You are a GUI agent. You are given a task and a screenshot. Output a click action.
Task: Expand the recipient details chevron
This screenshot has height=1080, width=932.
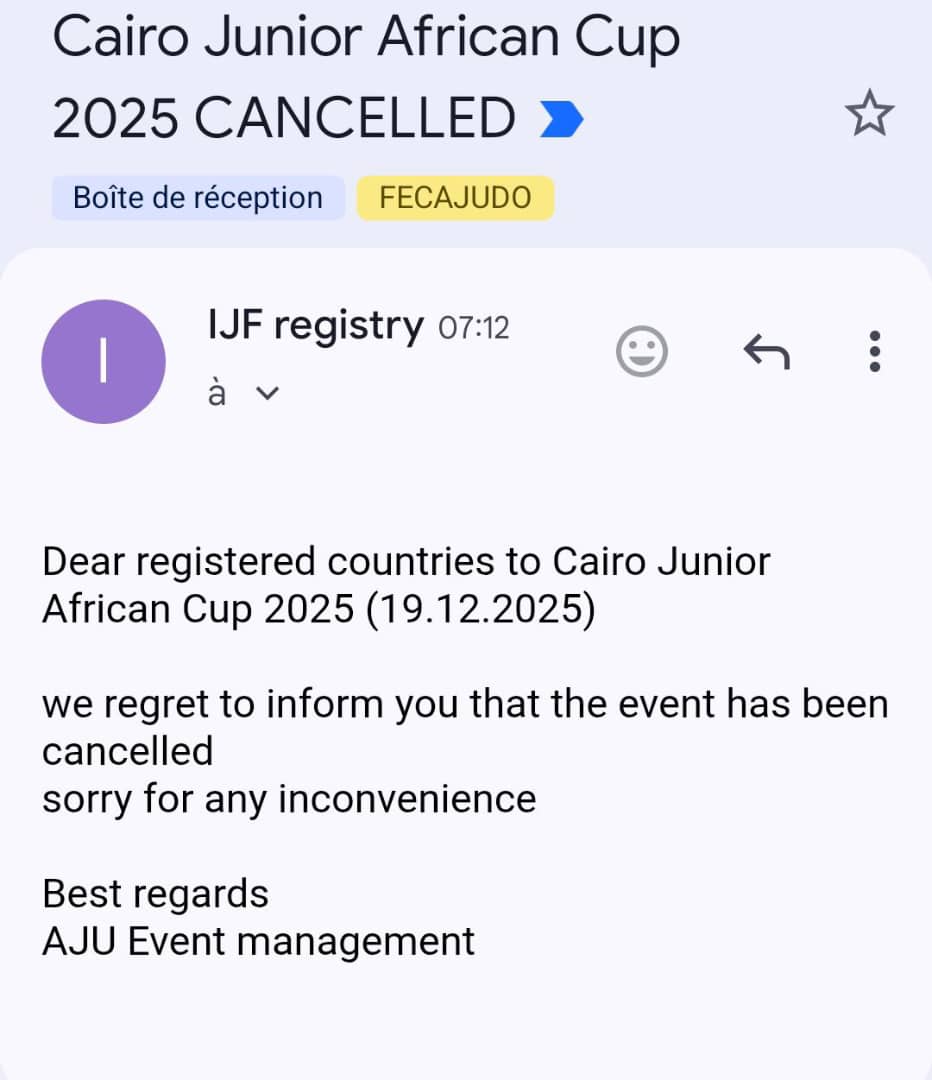tap(266, 394)
